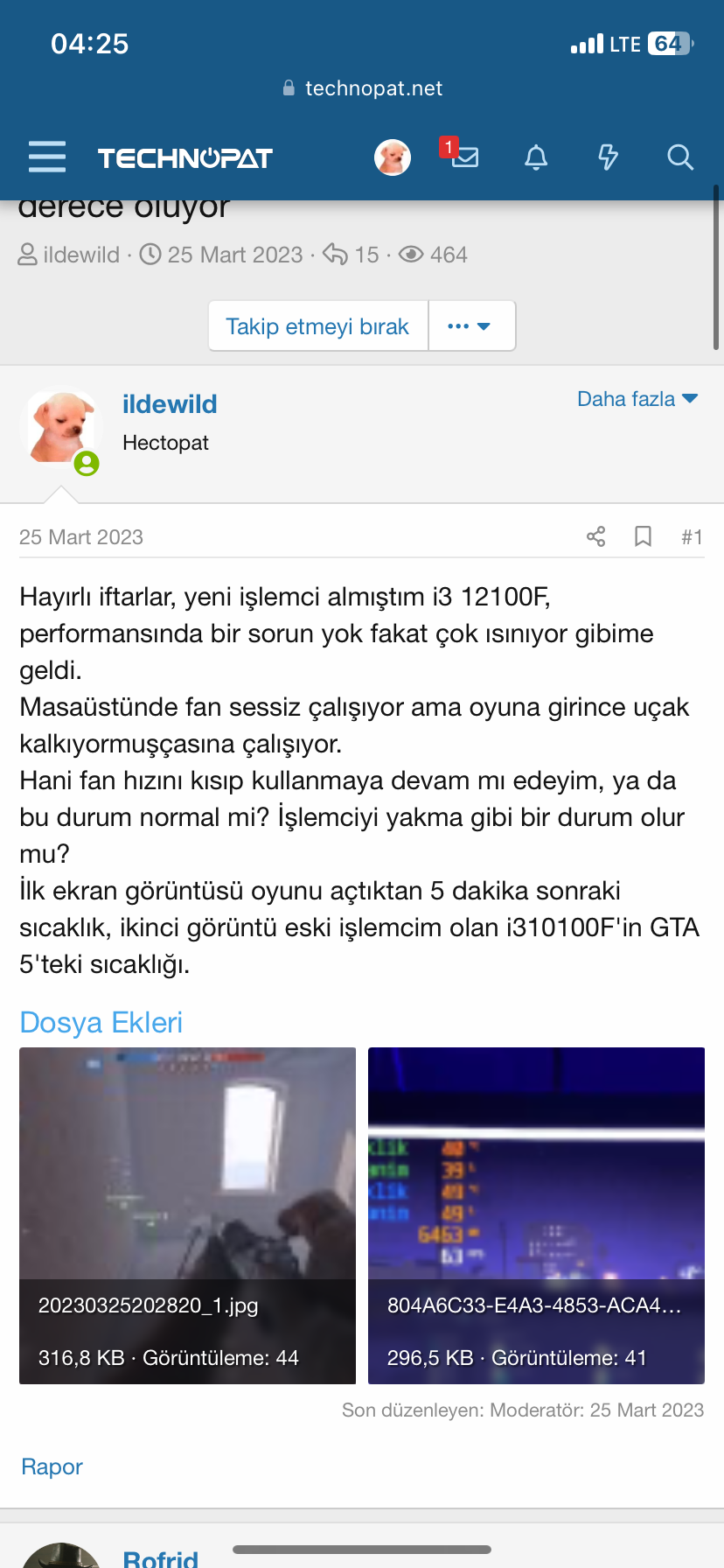Viewport: 724px width, 1568px height.
Task: Expand the Daha fazla dropdown
Action: pyautogui.click(x=637, y=399)
